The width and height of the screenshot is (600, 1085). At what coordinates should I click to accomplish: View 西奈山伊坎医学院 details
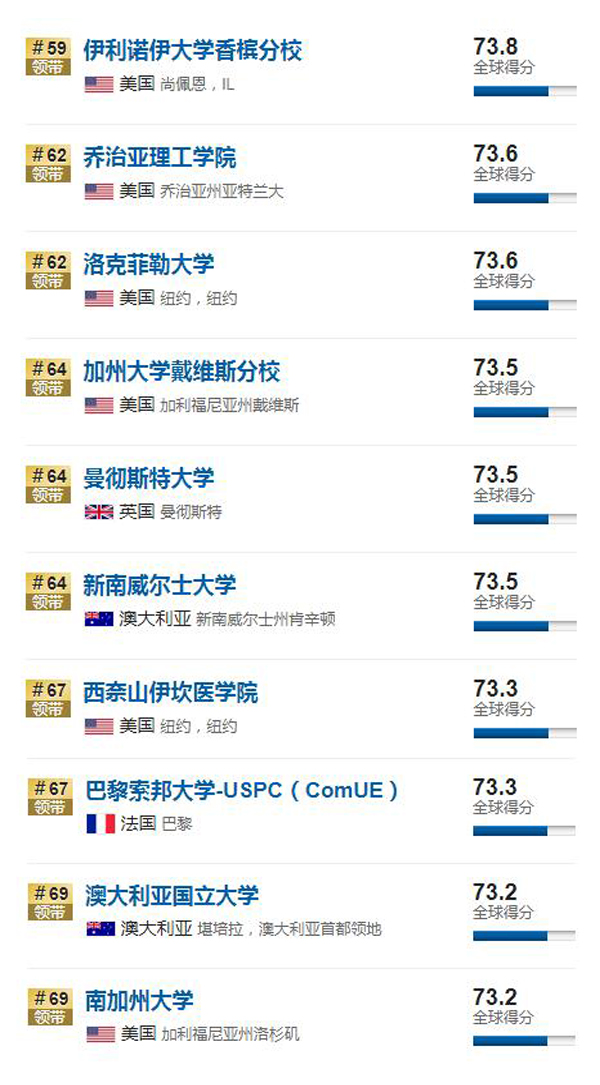click(x=170, y=692)
